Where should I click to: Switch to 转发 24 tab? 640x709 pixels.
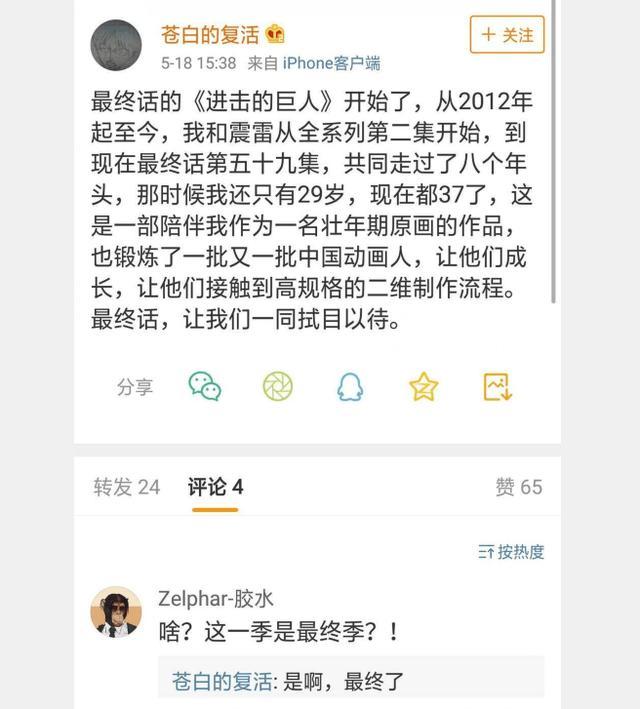(x=126, y=487)
